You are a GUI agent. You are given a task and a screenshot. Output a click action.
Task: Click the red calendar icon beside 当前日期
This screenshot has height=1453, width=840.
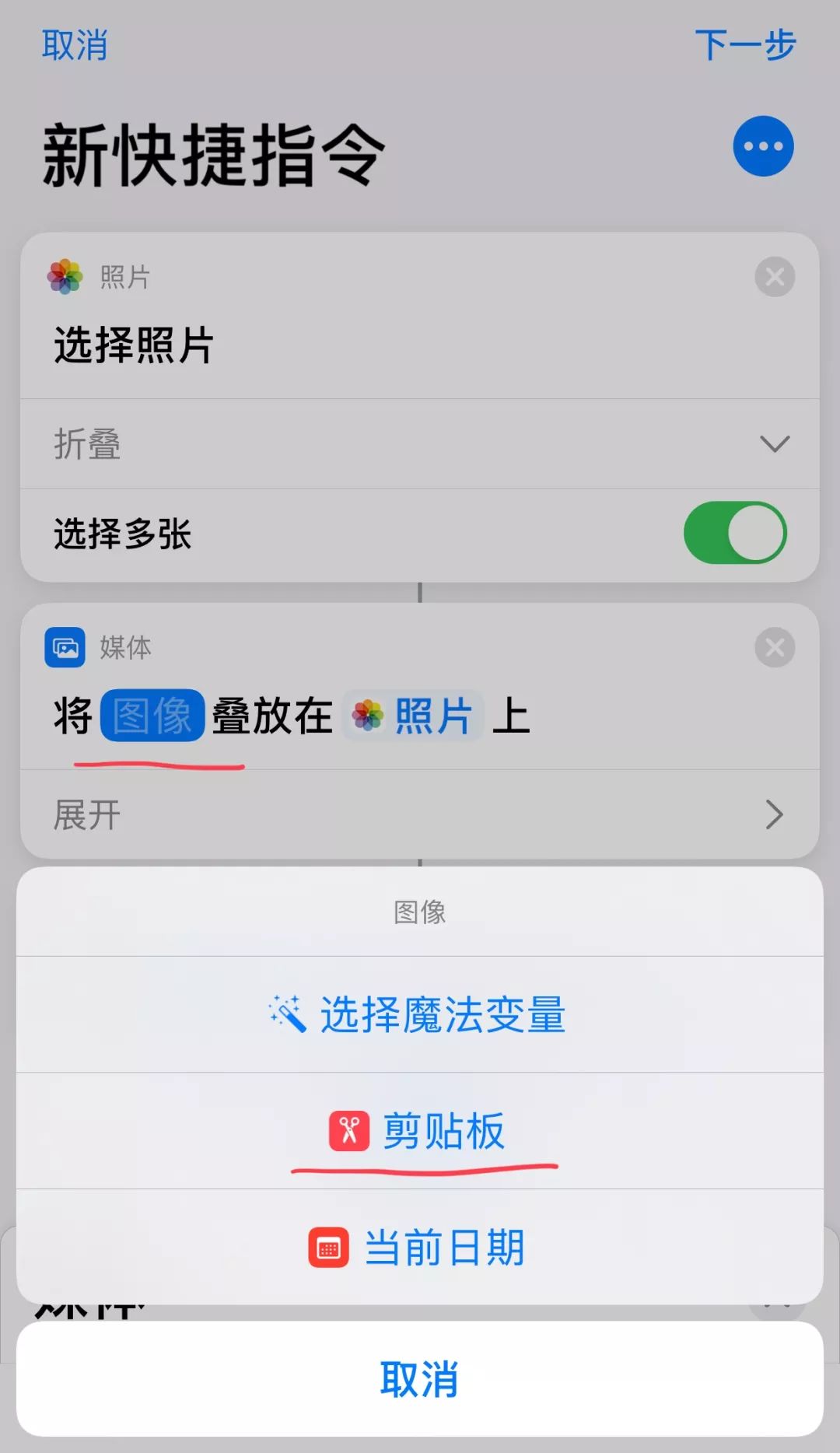(329, 1248)
